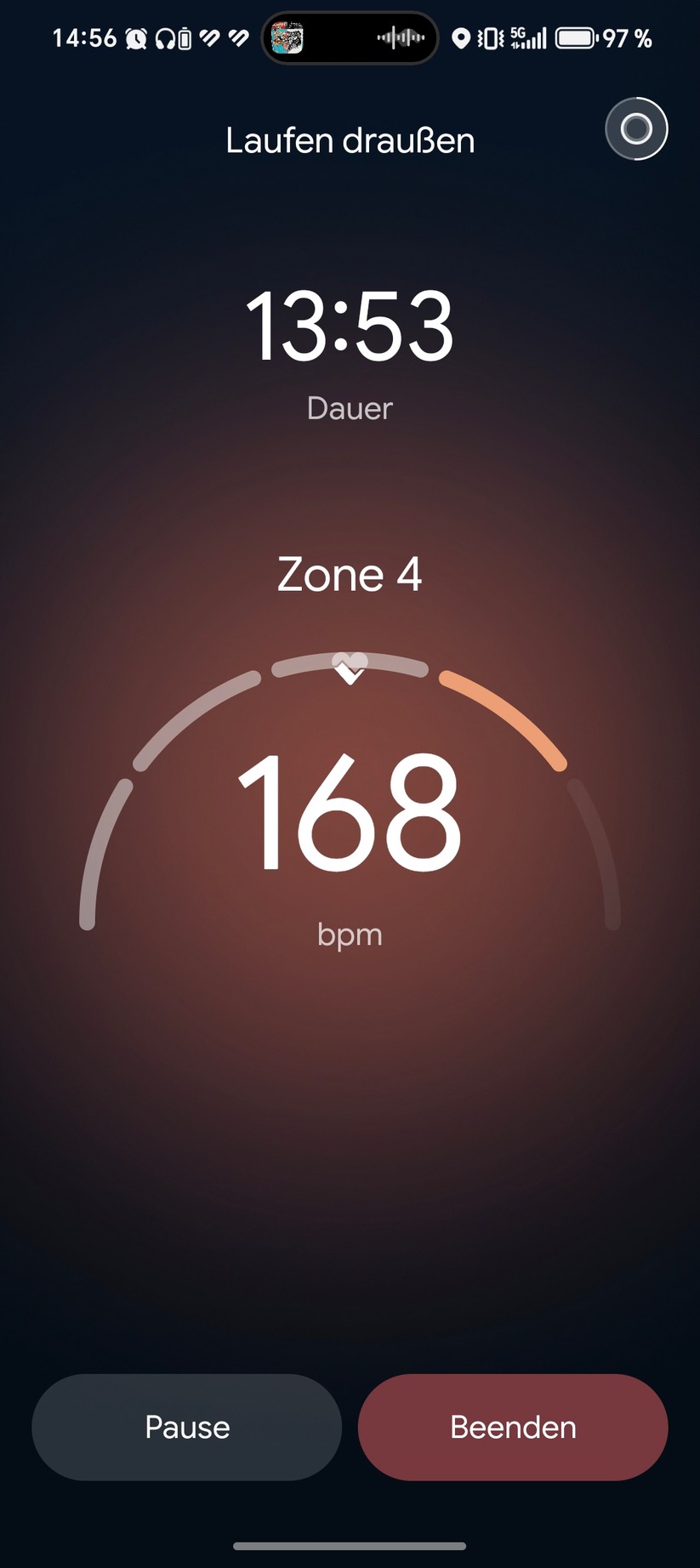Pause the running workout
The image size is (700, 1568).
click(186, 1427)
